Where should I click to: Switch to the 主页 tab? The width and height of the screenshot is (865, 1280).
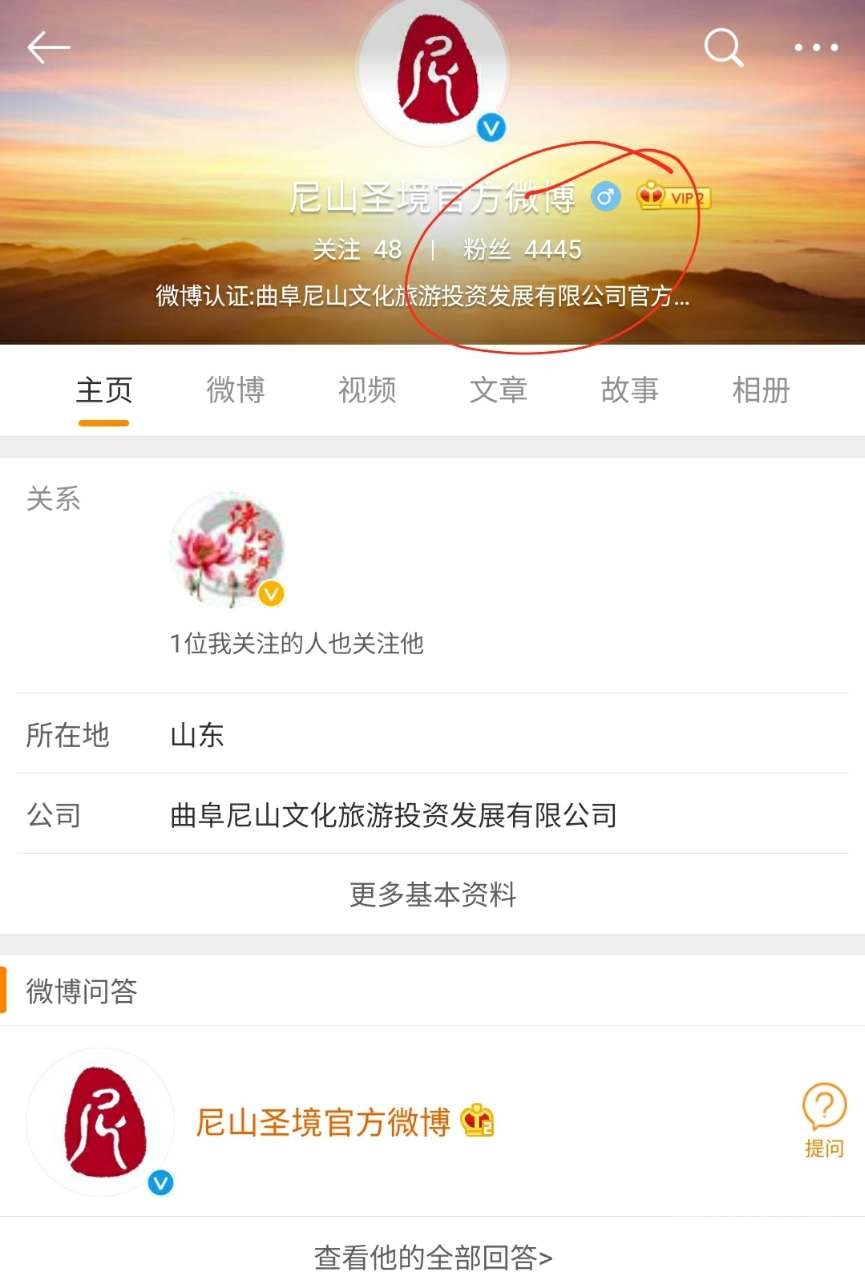pos(104,390)
